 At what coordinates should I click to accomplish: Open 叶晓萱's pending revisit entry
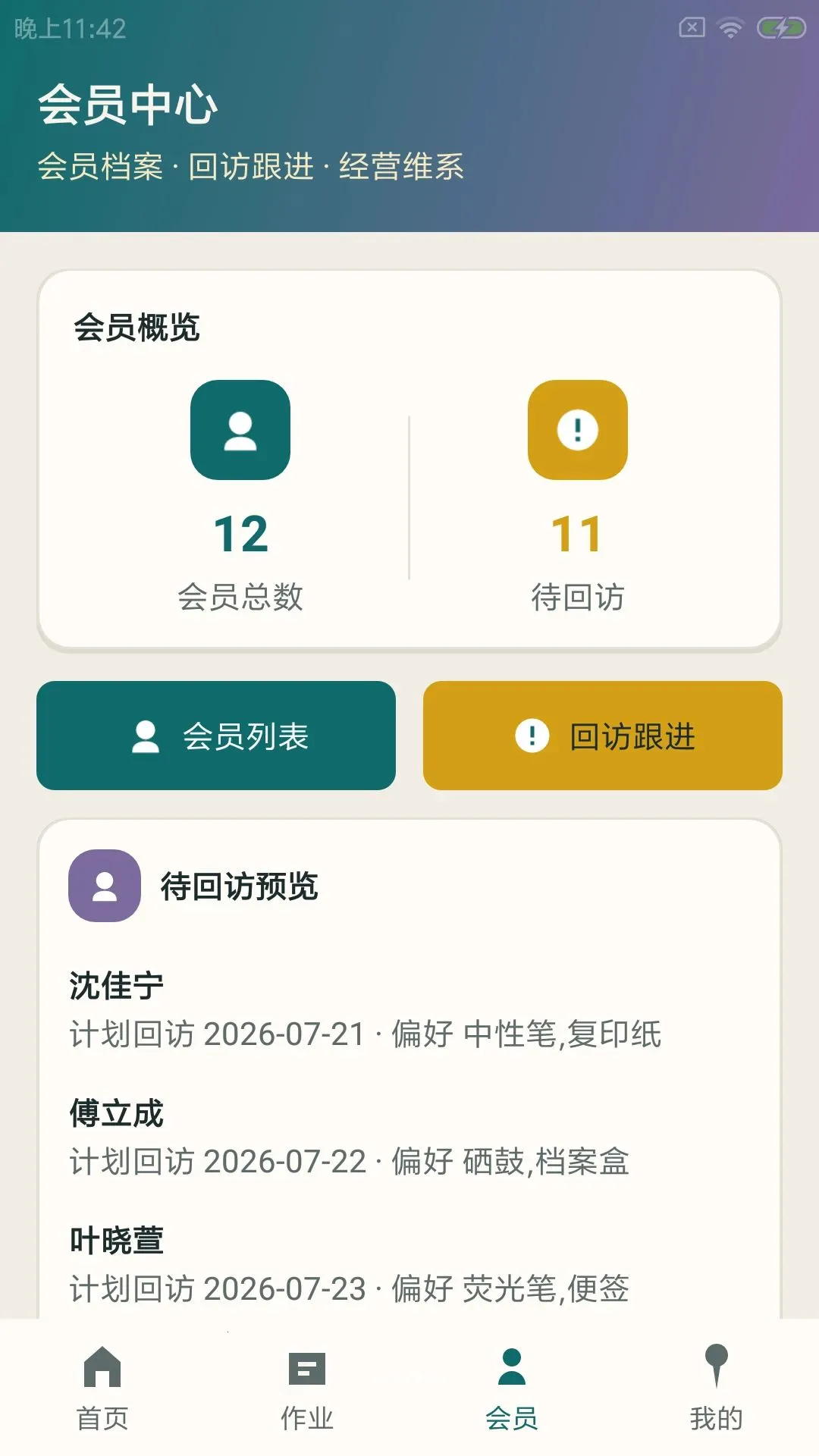[x=409, y=1265]
